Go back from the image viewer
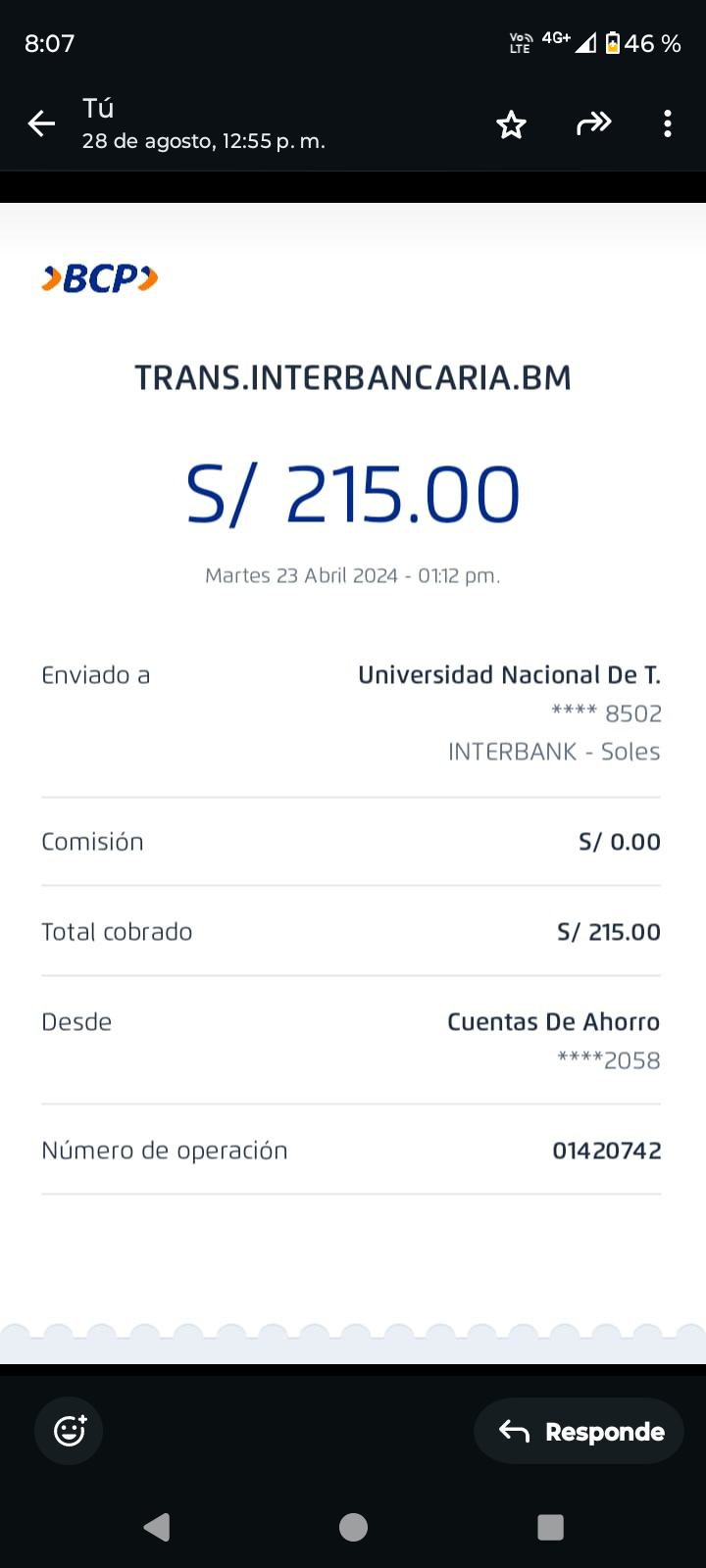The height and width of the screenshot is (1568, 706). pyautogui.click(x=41, y=123)
